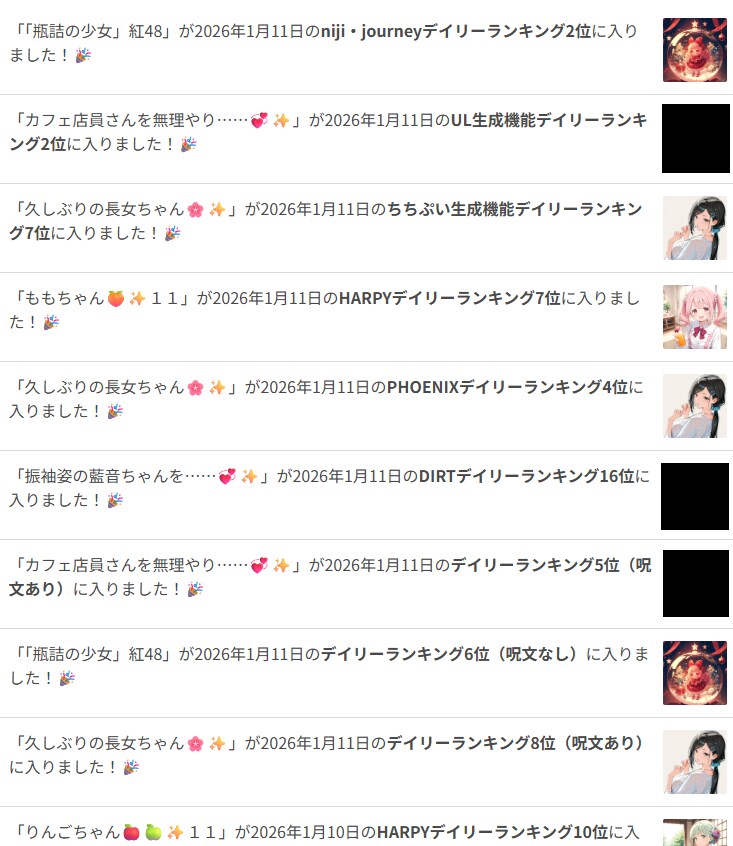This screenshot has height=846, width=733.
Task: Open the ちちぷい生成機能 ranking 7位 notification
Action: click(330, 222)
